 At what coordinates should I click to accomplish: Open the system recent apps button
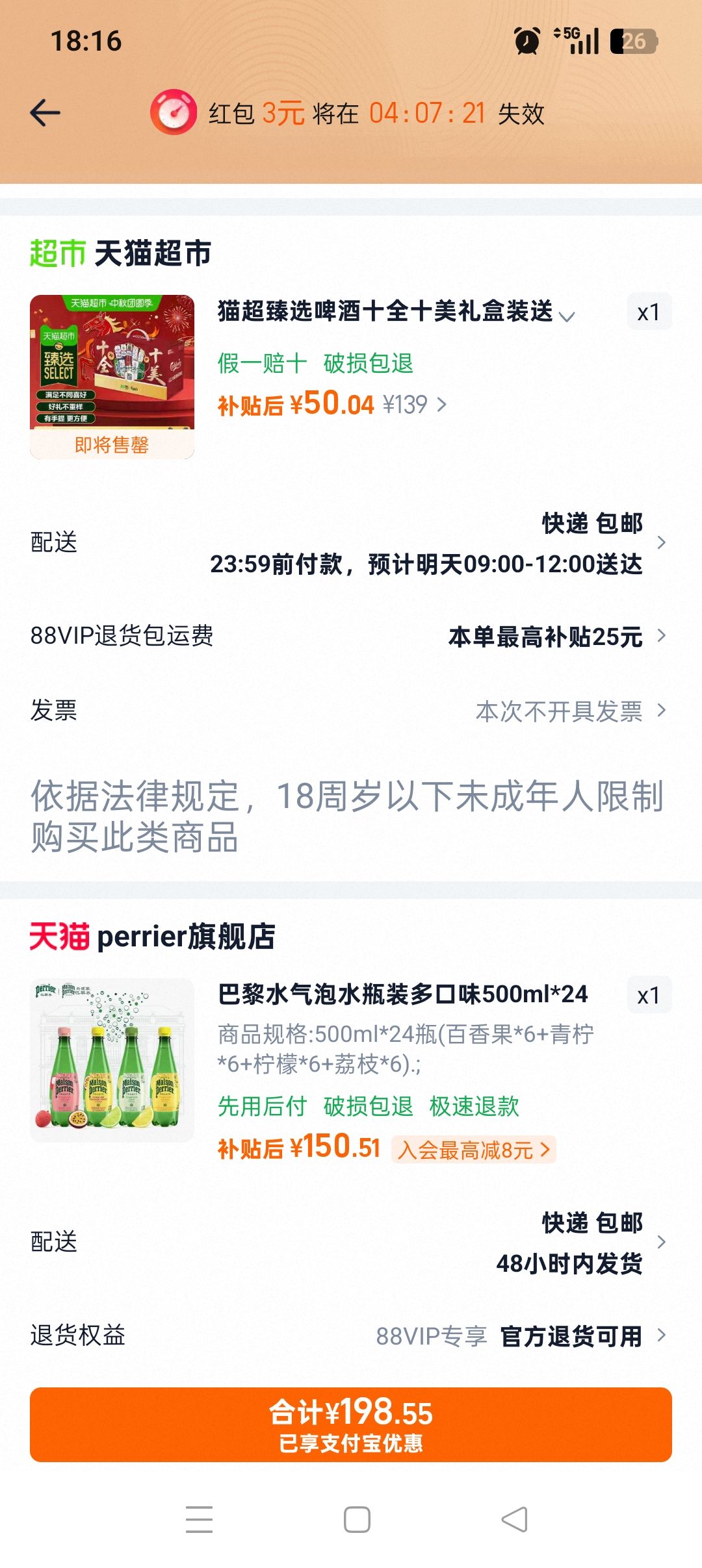point(199,1519)
